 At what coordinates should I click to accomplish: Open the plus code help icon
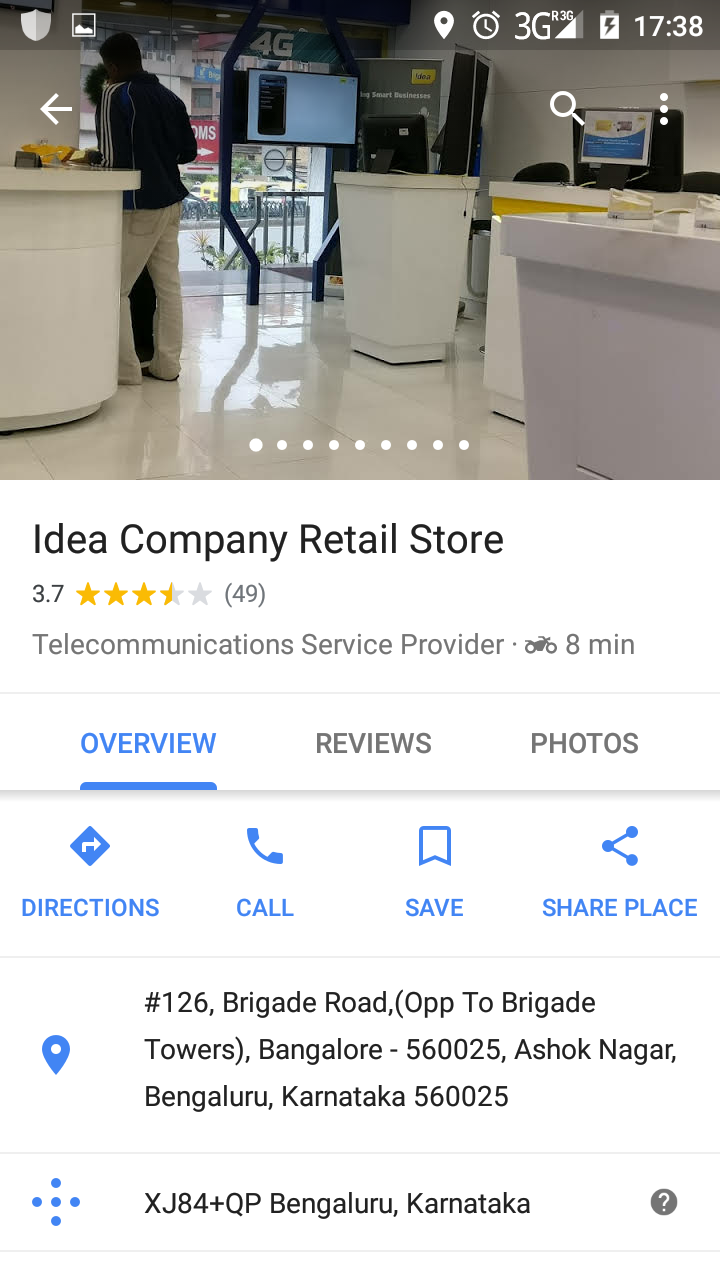[x=664, y=1202]
